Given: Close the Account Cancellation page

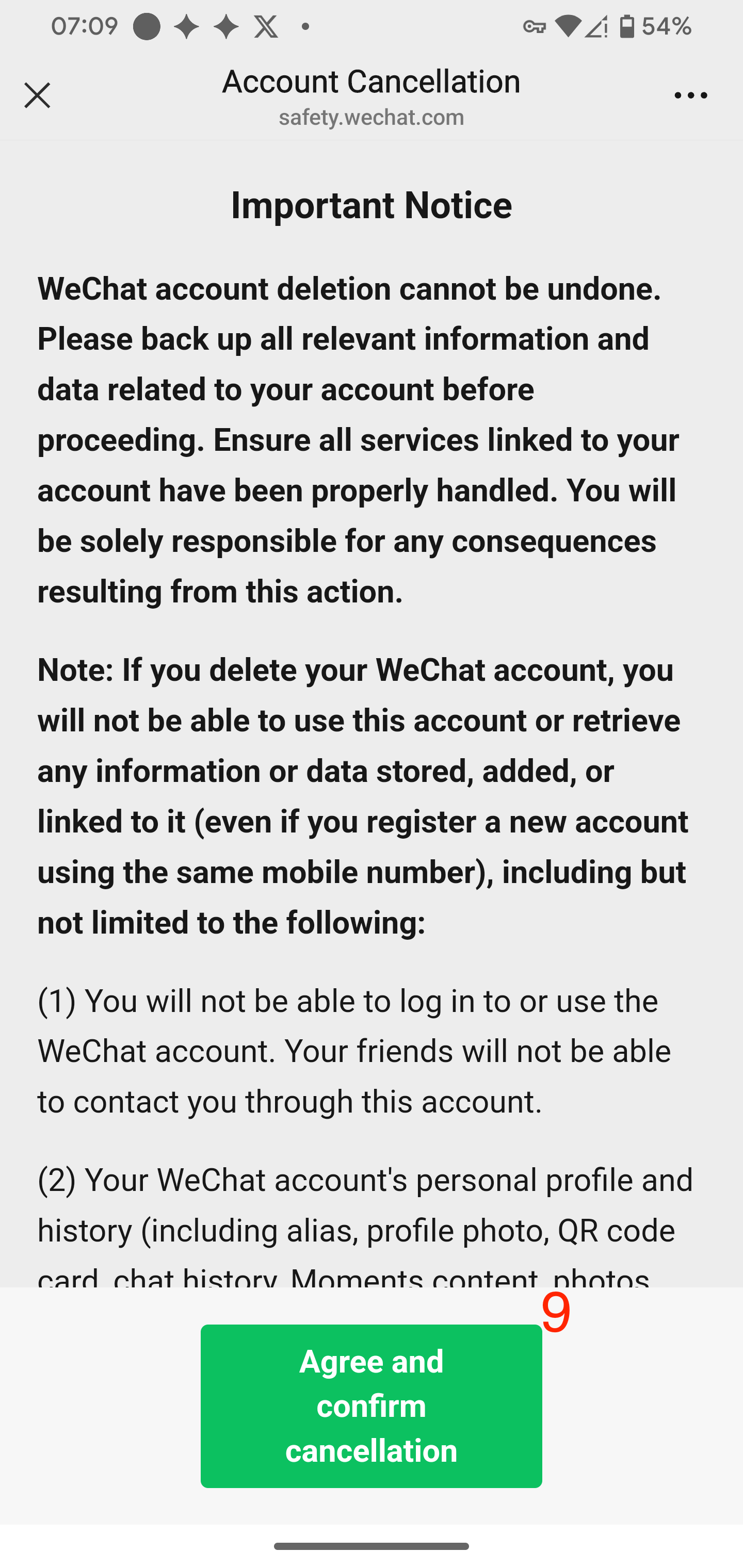Looking at the screenshot, I should pos(37,95).
